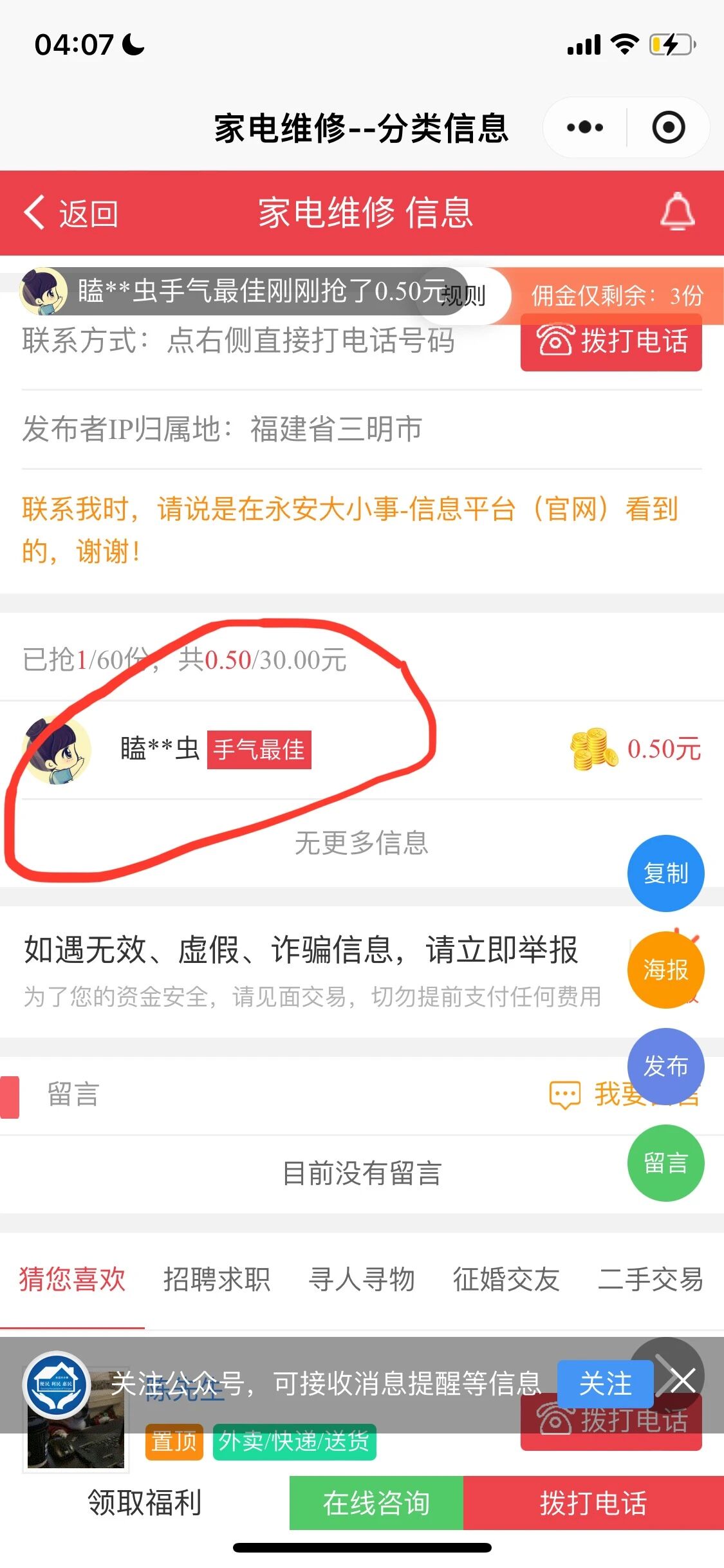Open the orange 海报 floating button
724x1568 pixels.
coord(665,969)
